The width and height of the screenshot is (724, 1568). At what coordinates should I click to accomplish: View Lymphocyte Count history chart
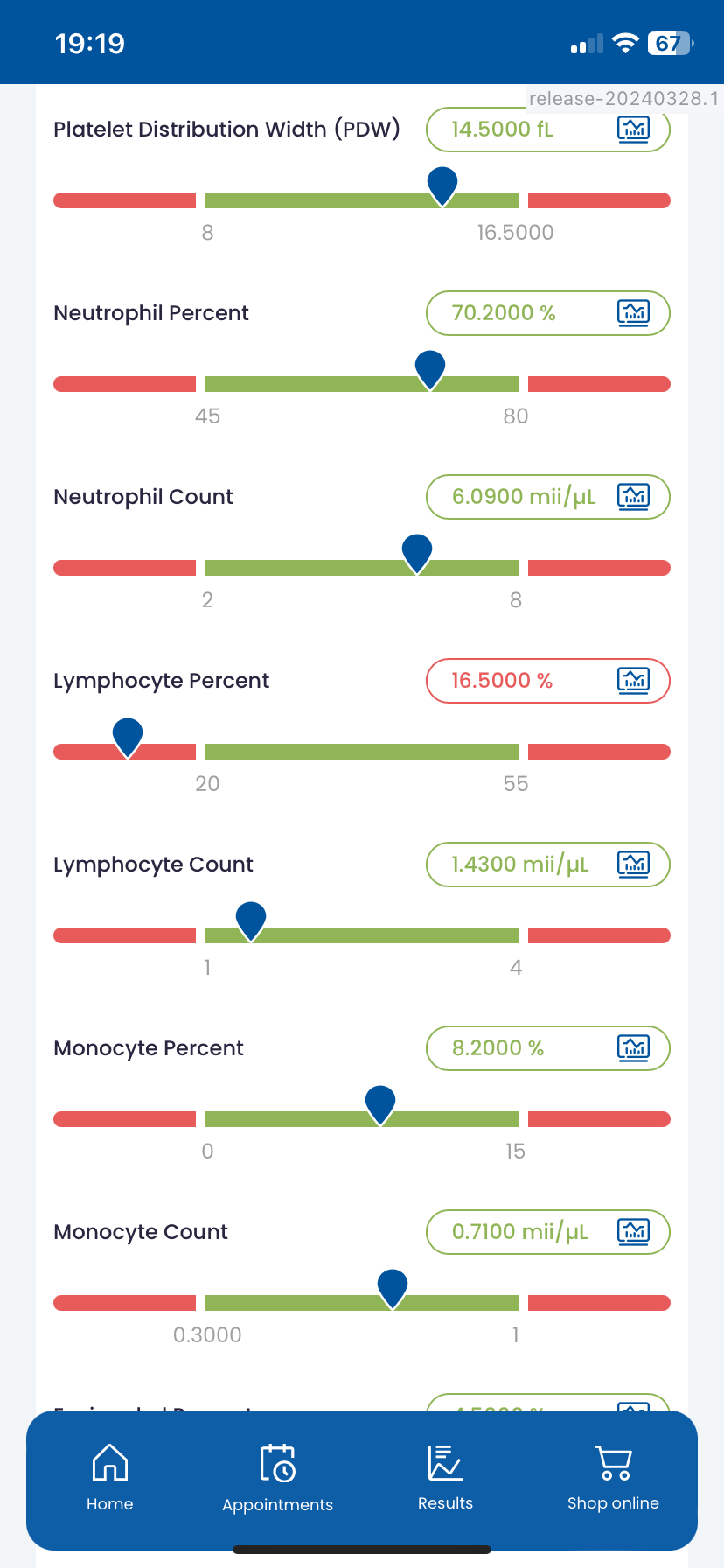(x=633, y=864)
